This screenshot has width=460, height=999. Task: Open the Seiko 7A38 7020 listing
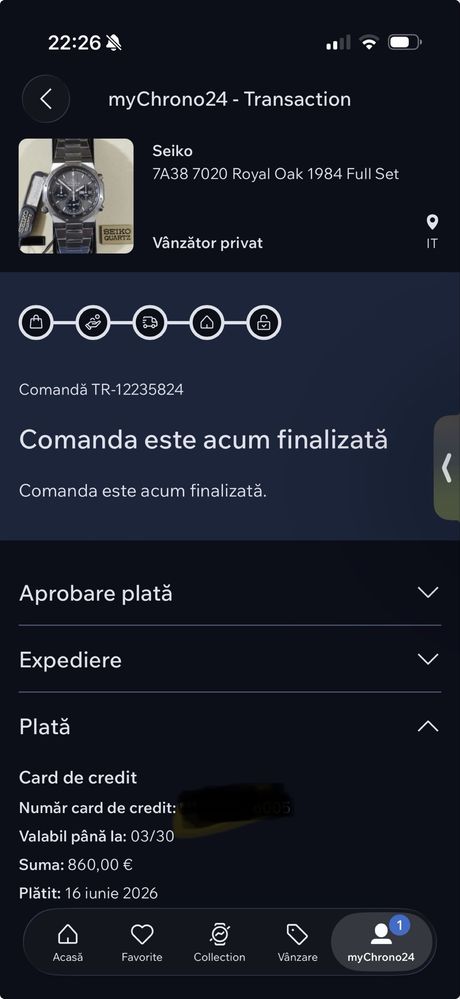pyautogui.click(x=229, y=196)
